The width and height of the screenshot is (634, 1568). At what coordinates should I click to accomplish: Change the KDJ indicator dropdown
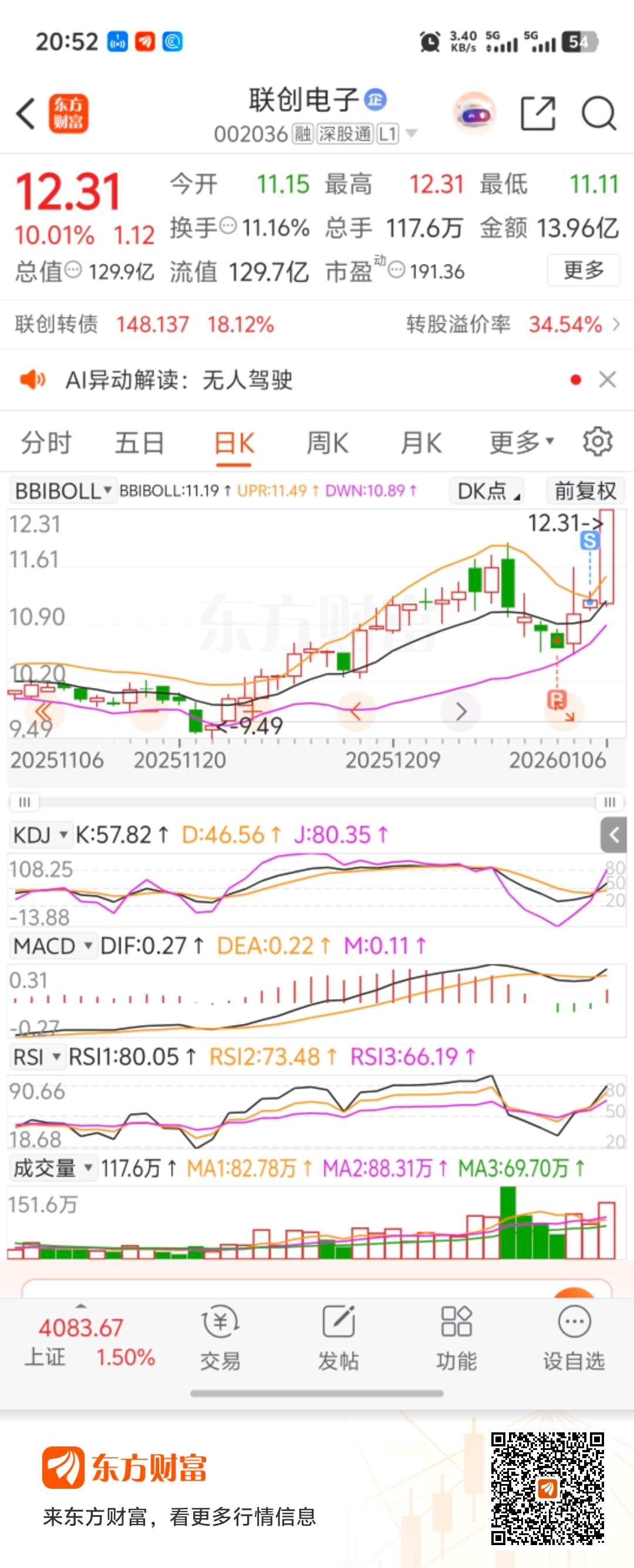click(x=40, y=835)
